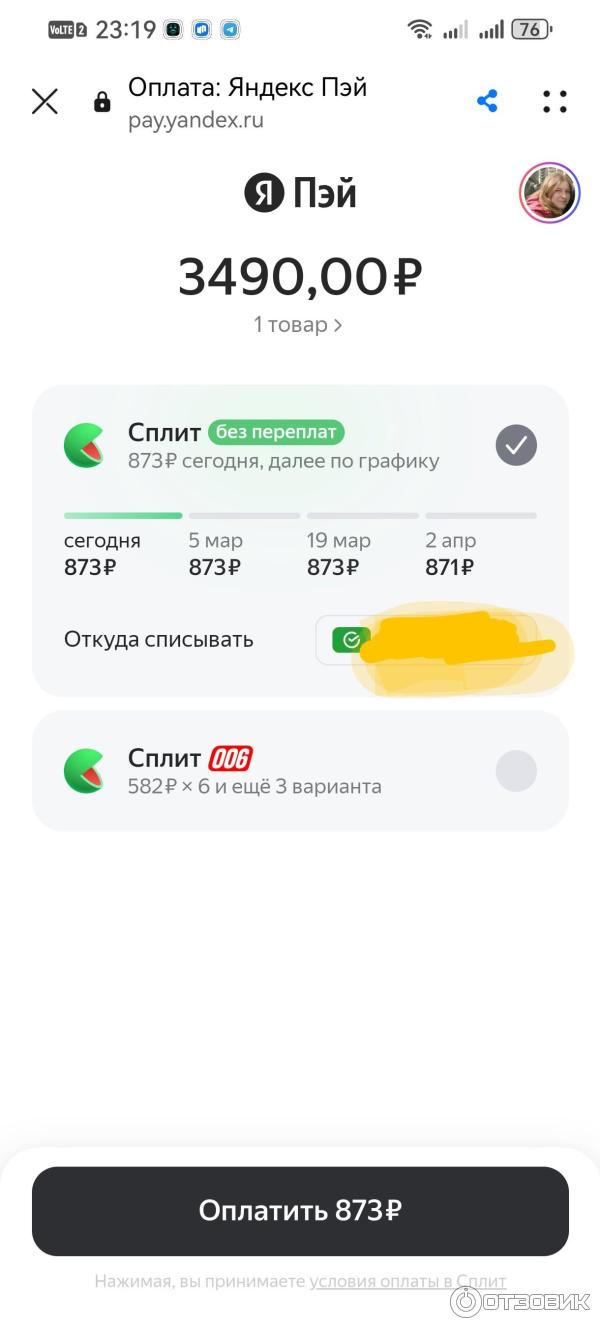Open условия оплаты в Сплит link
This screenshot has width=600, height=1328.
coord(407,1281)
